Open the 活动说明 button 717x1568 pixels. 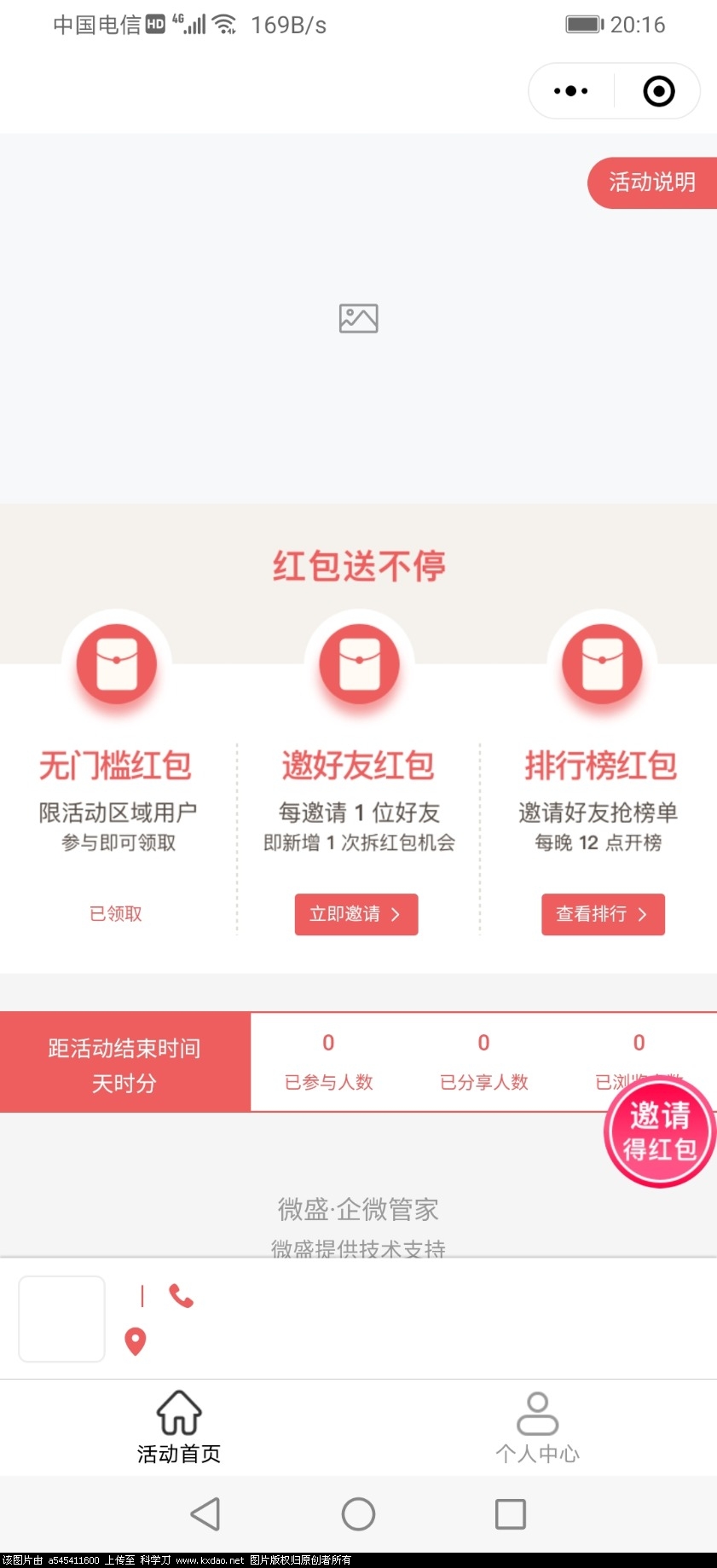(x=652, y=182)
